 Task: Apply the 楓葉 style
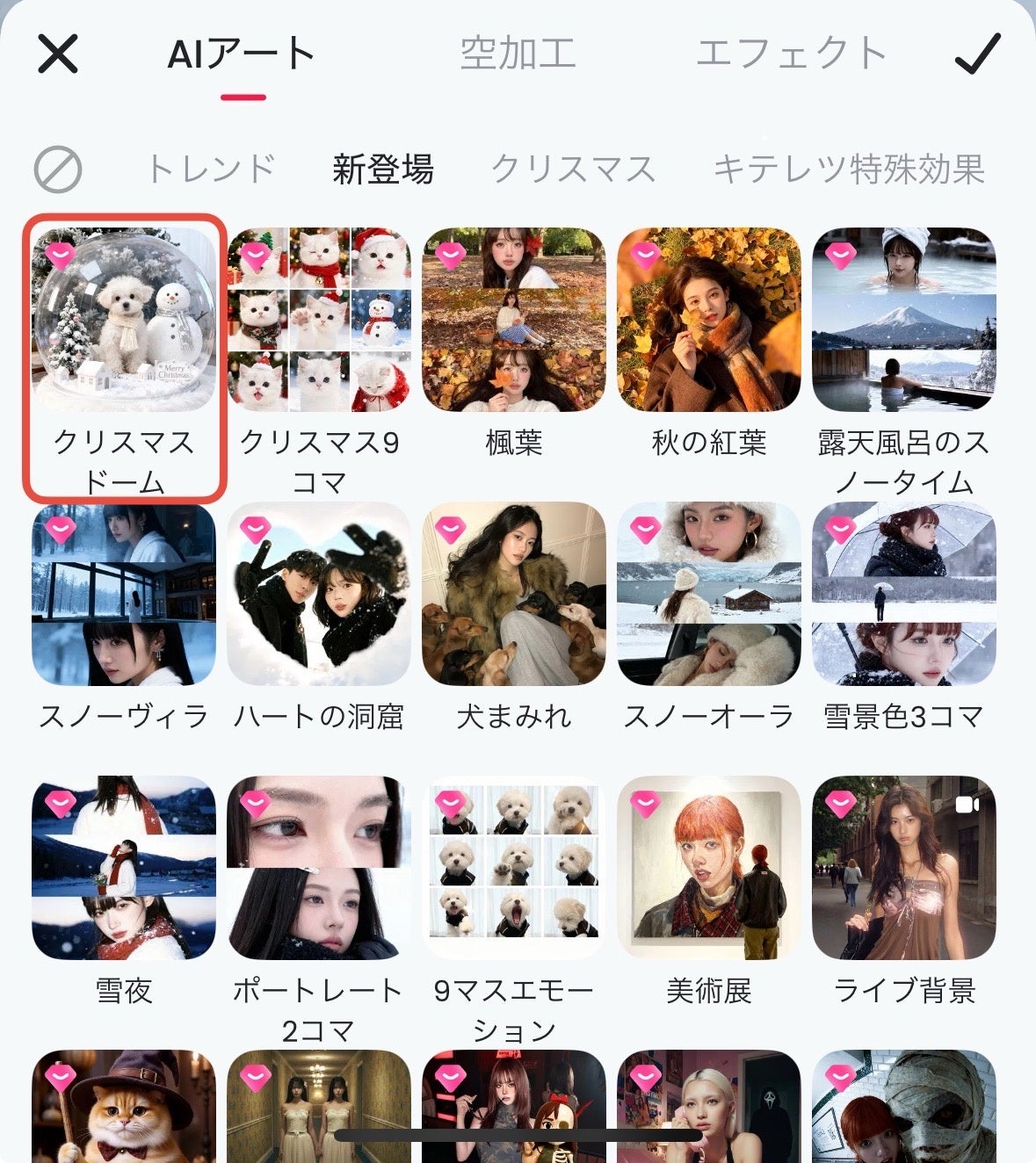514,320
